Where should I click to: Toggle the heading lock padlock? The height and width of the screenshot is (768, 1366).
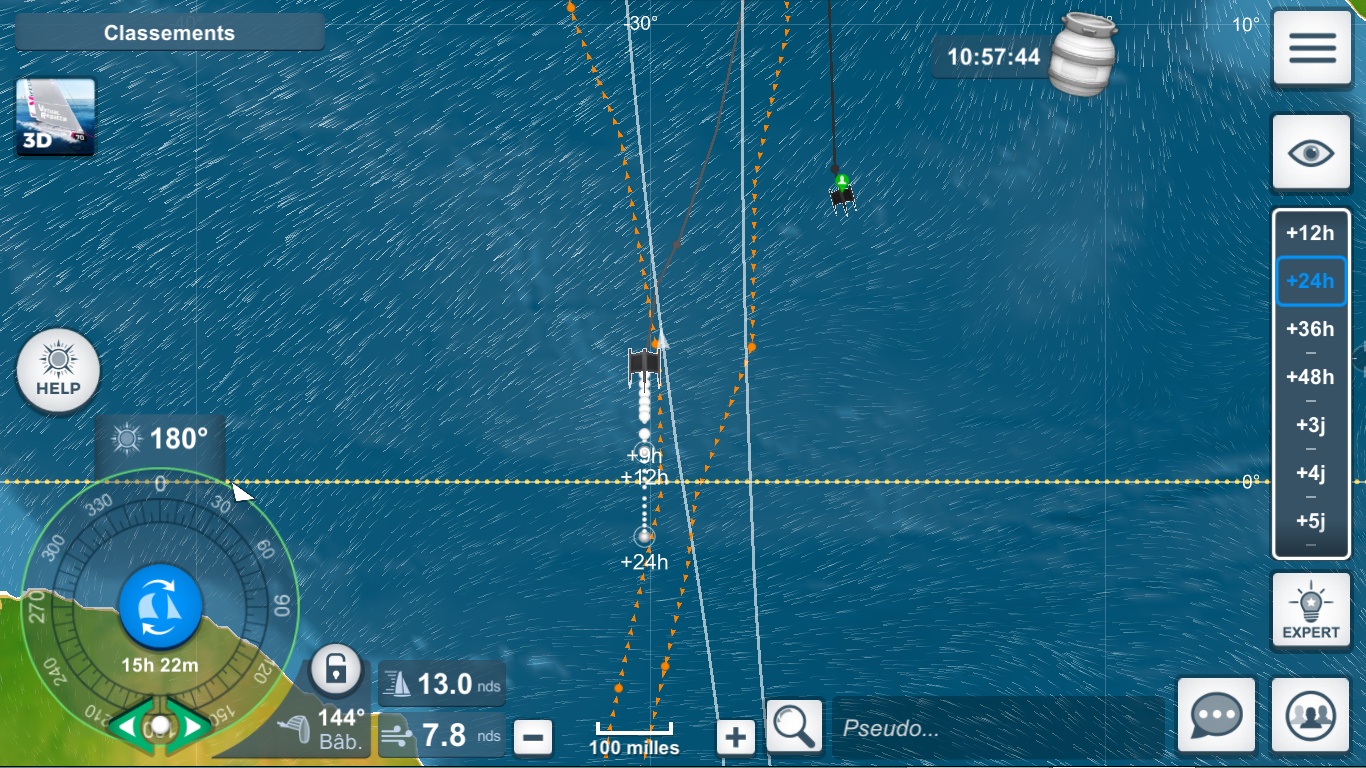click(x=336, y=667)
